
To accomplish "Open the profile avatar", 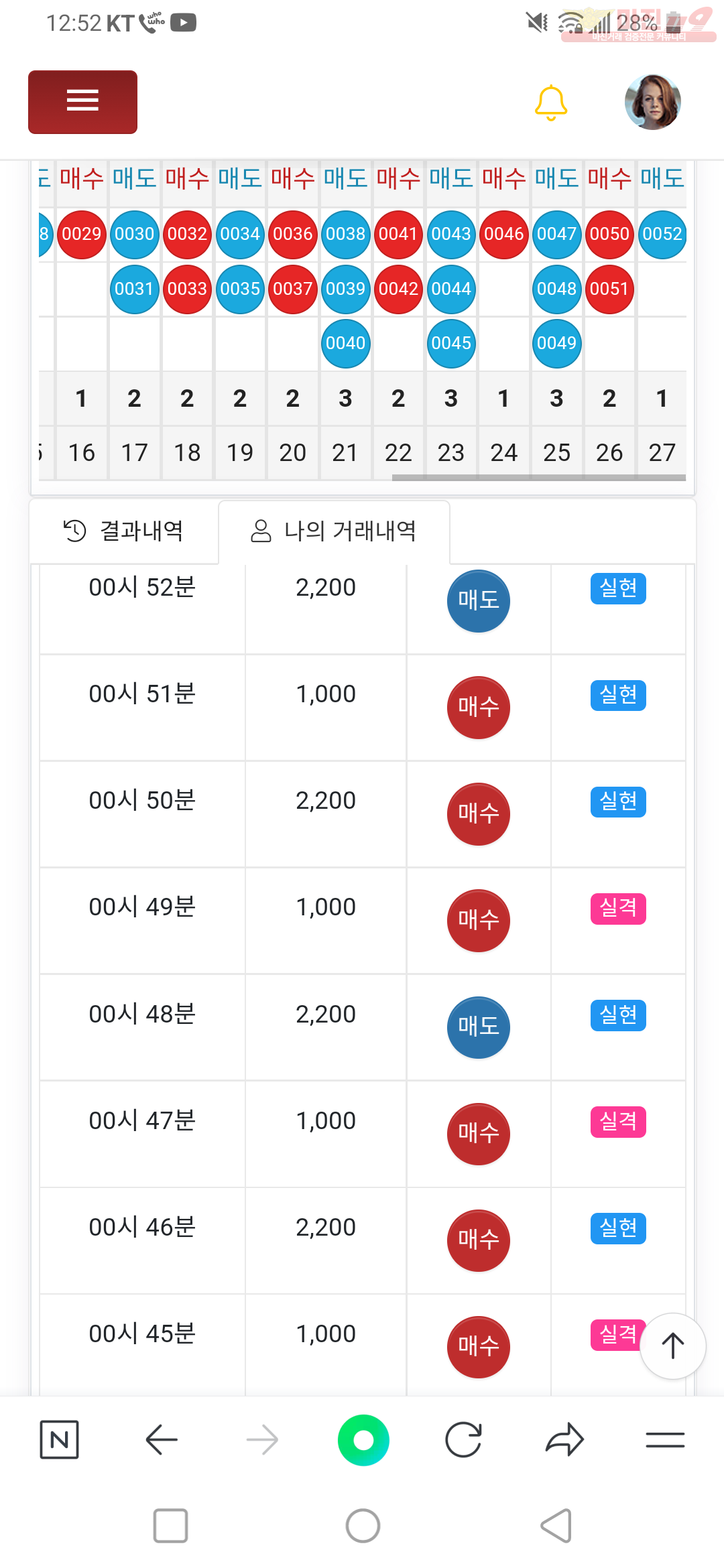I will pyautogui.click(x=653, y=102).
